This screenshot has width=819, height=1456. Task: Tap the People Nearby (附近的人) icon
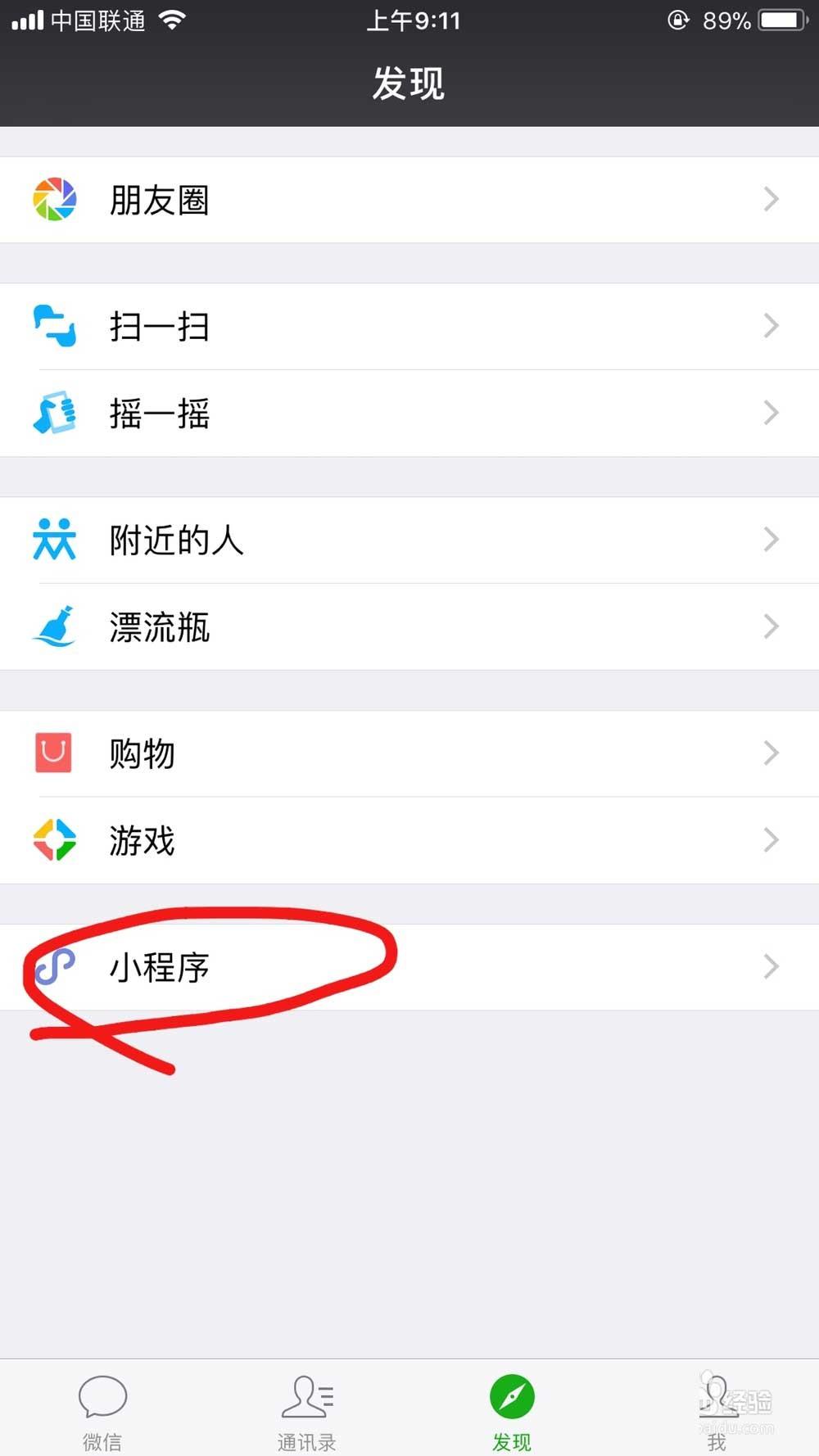click(x=53, y=540)
